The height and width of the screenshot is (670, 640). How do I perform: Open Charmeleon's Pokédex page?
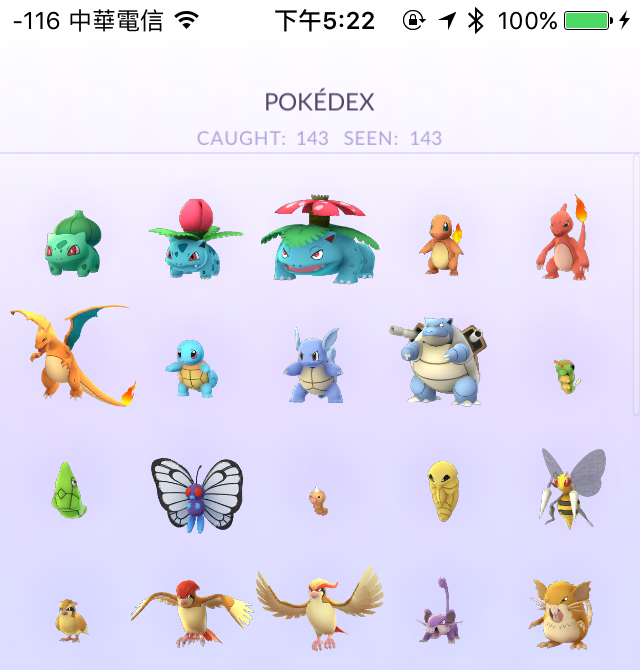[x=563, y=240]
